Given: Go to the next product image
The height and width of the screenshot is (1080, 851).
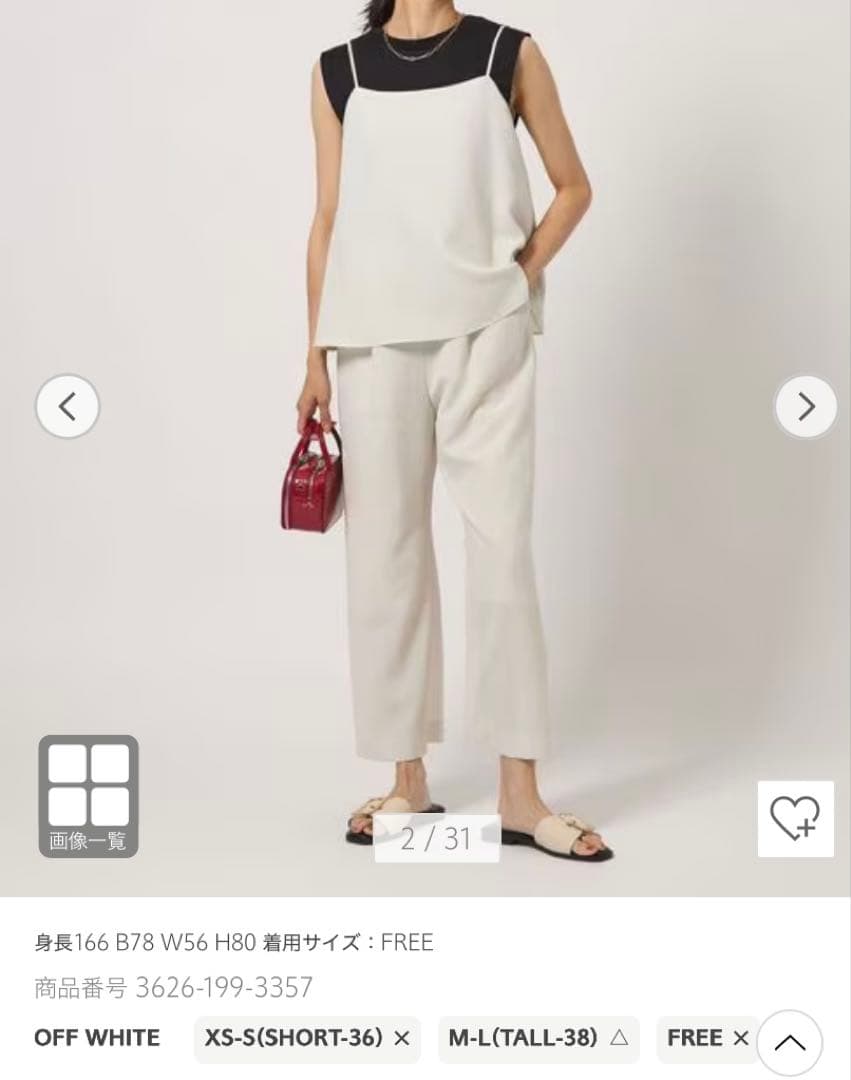Looking at the screenshot, I should point(805,406).
